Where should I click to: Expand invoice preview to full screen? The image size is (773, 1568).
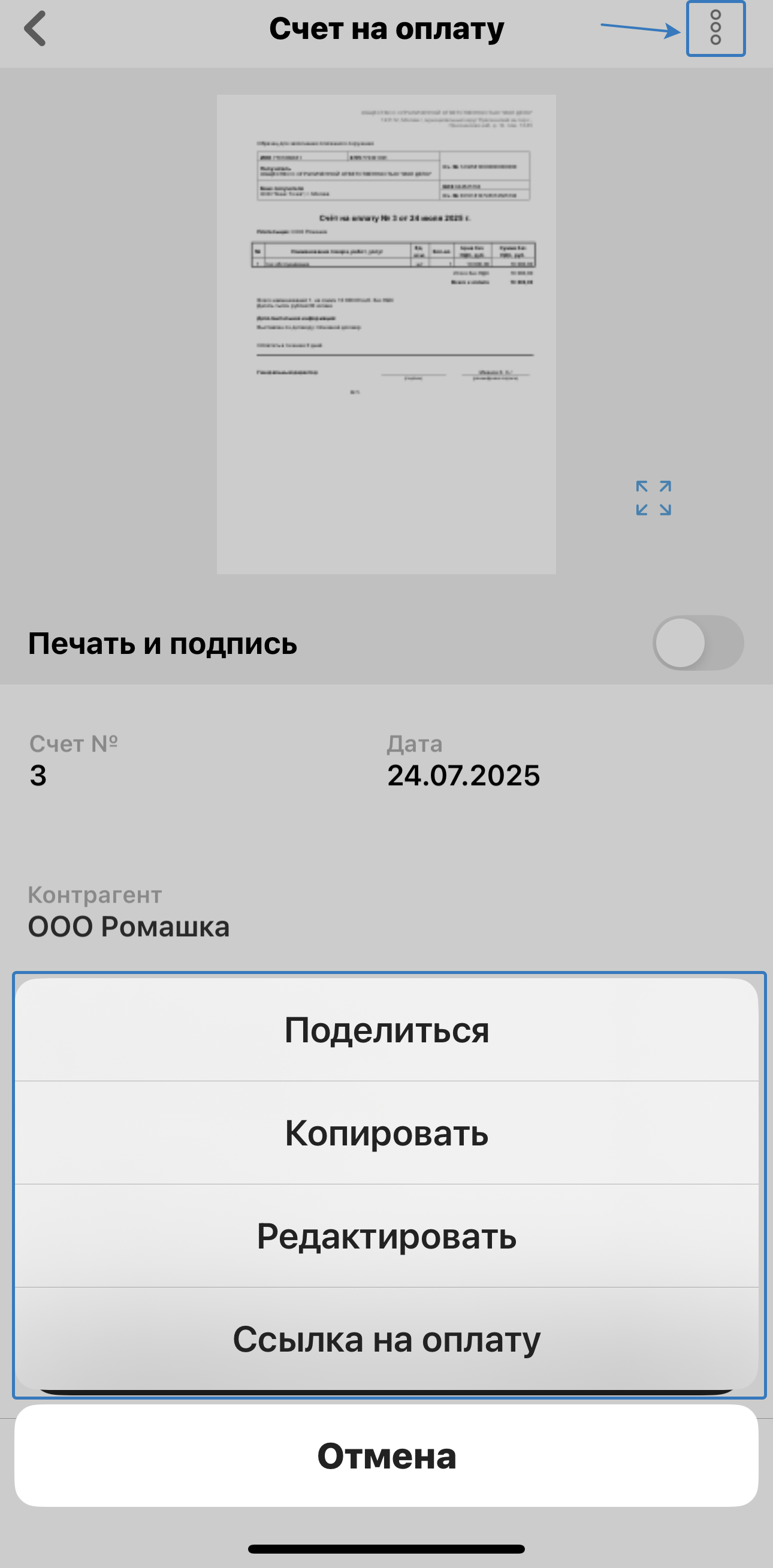[x=653, y=498]
